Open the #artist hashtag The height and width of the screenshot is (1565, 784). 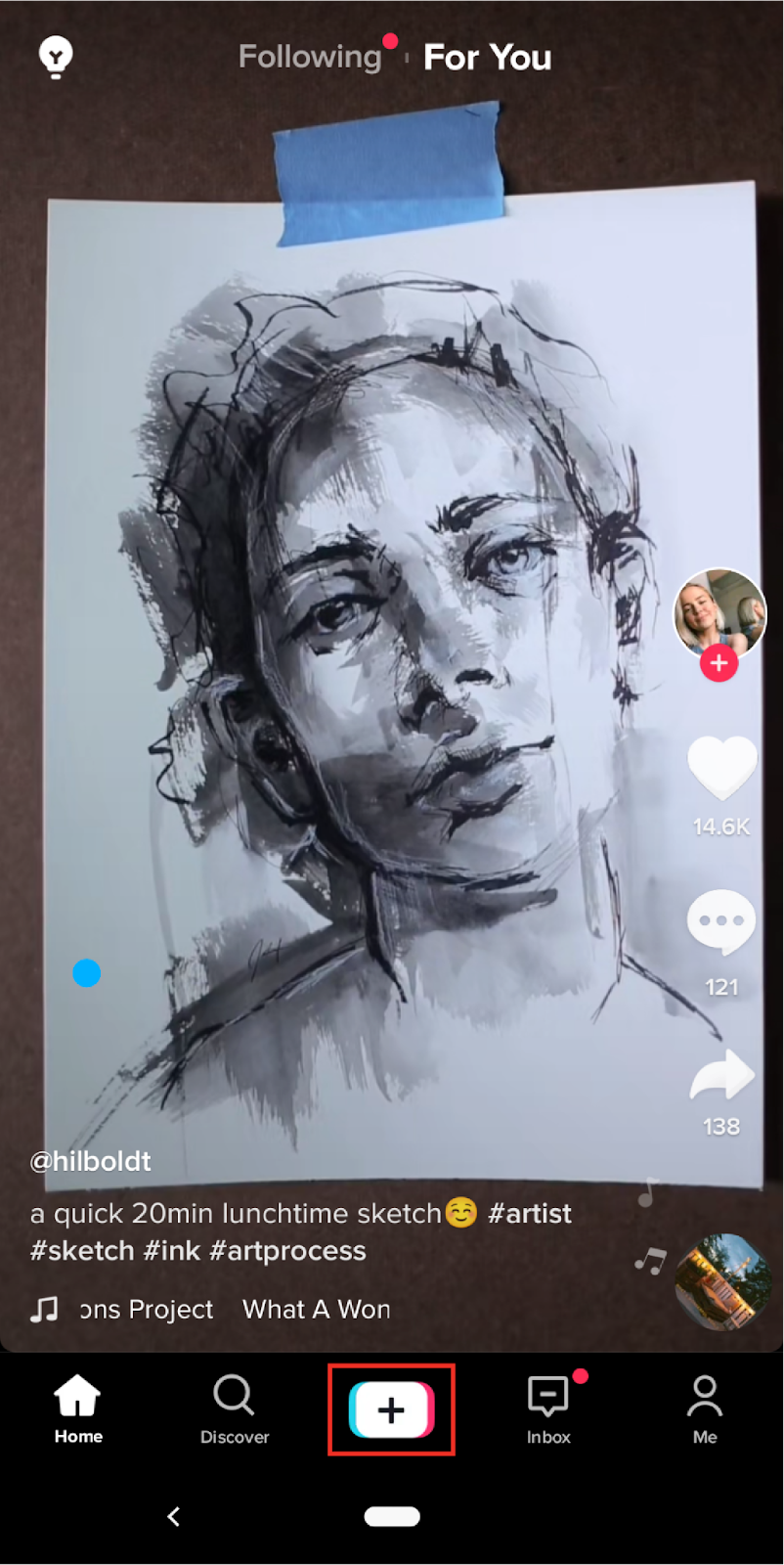(529, 1214)
